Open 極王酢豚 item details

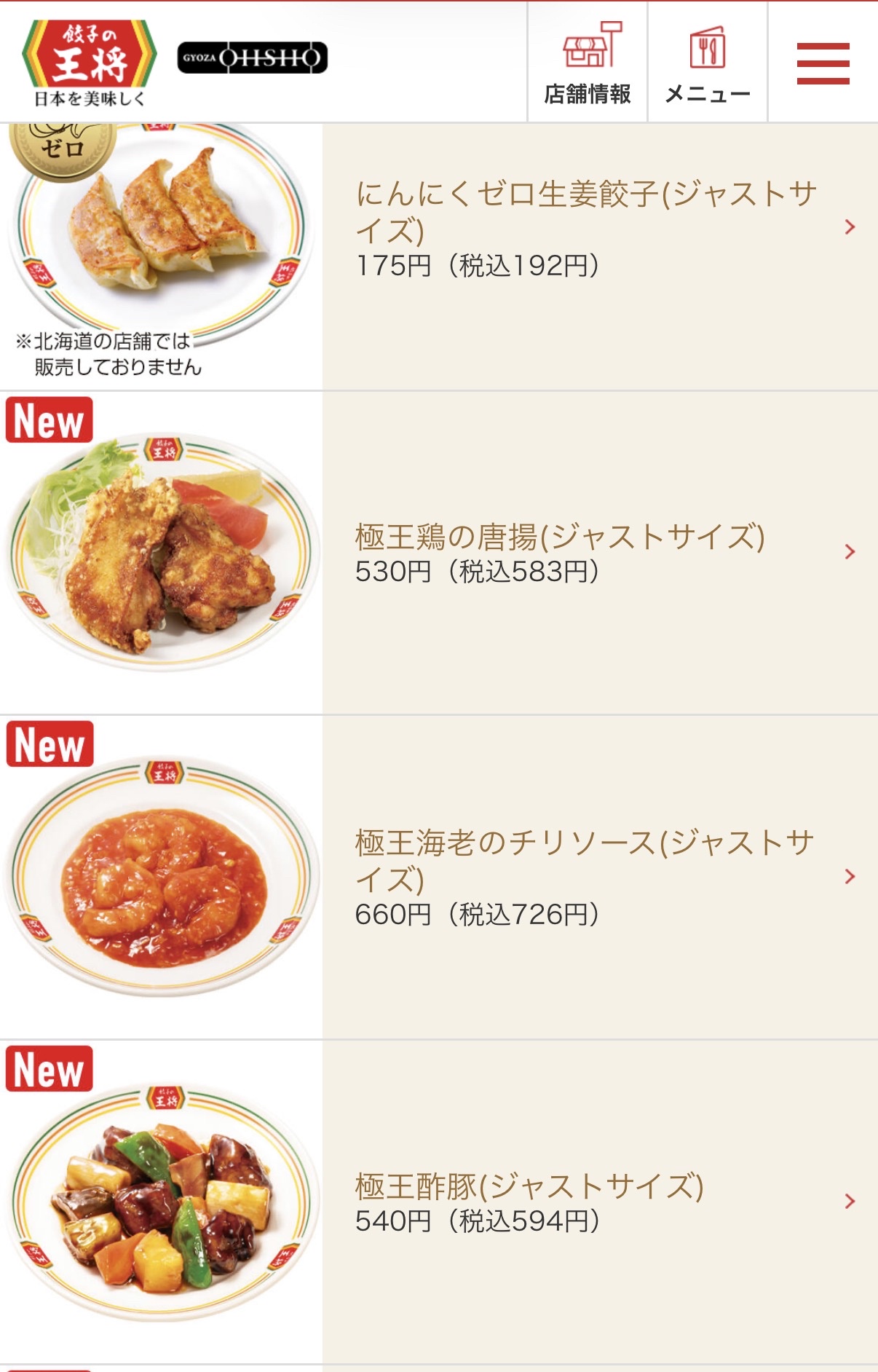[x=529, y=1202]
